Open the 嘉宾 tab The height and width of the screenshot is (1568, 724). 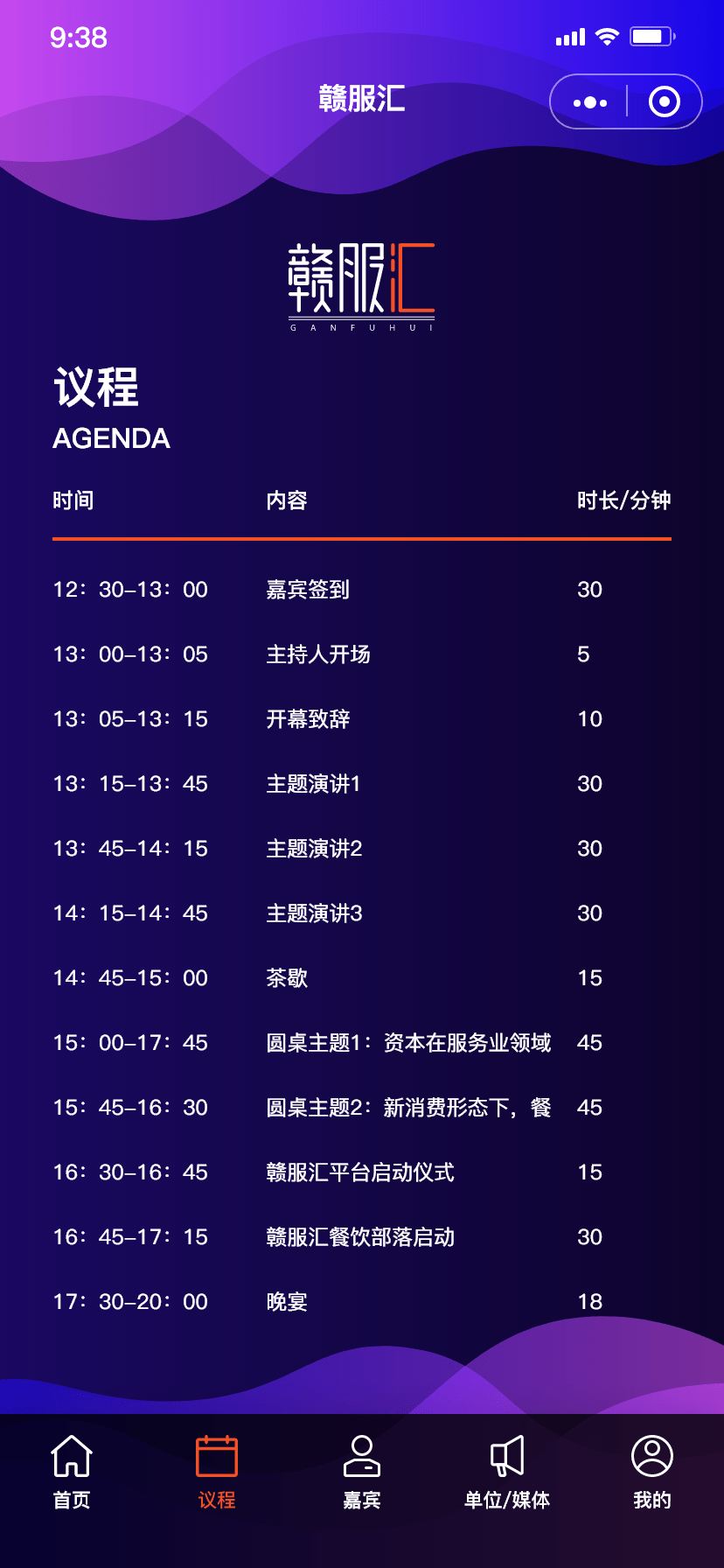tap(362, 1473)
